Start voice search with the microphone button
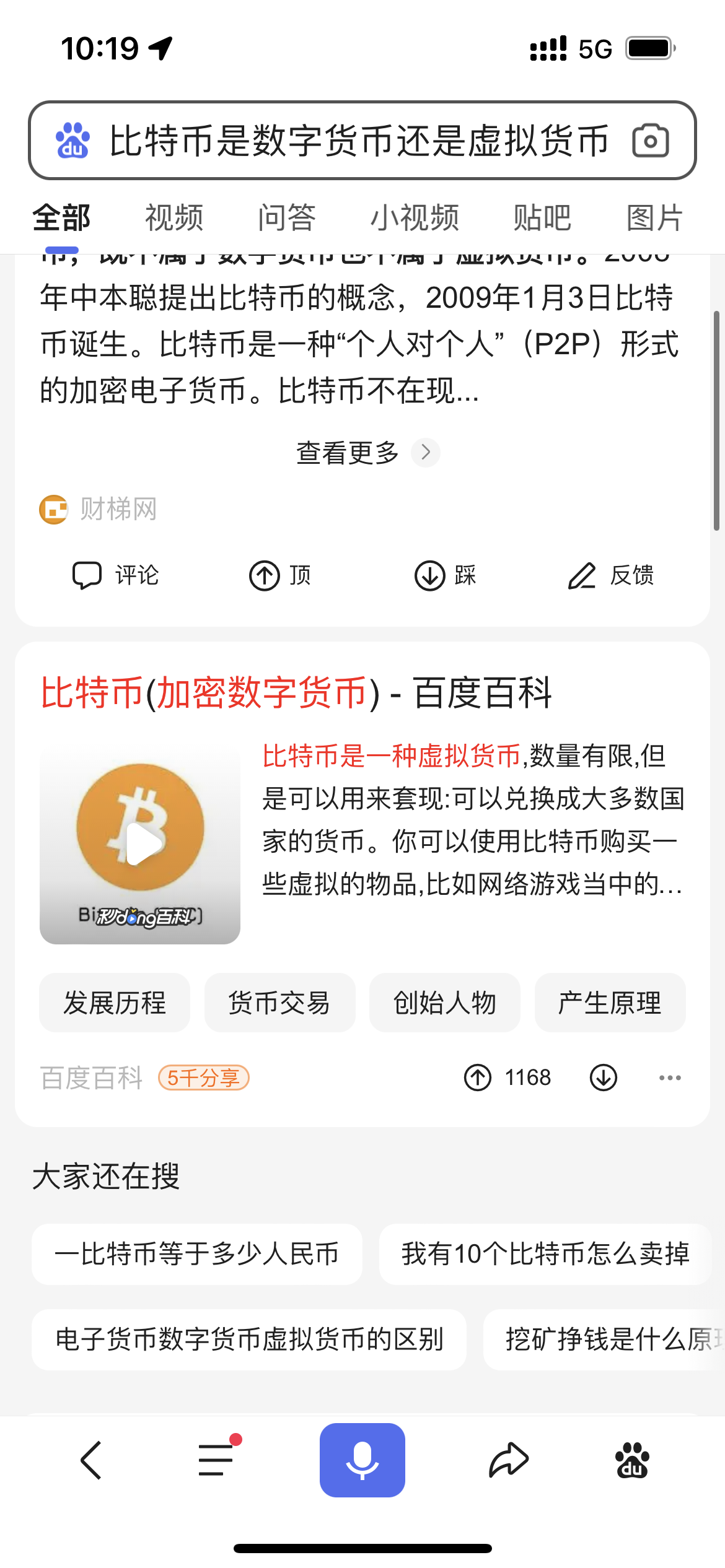 click(362, 1458)
